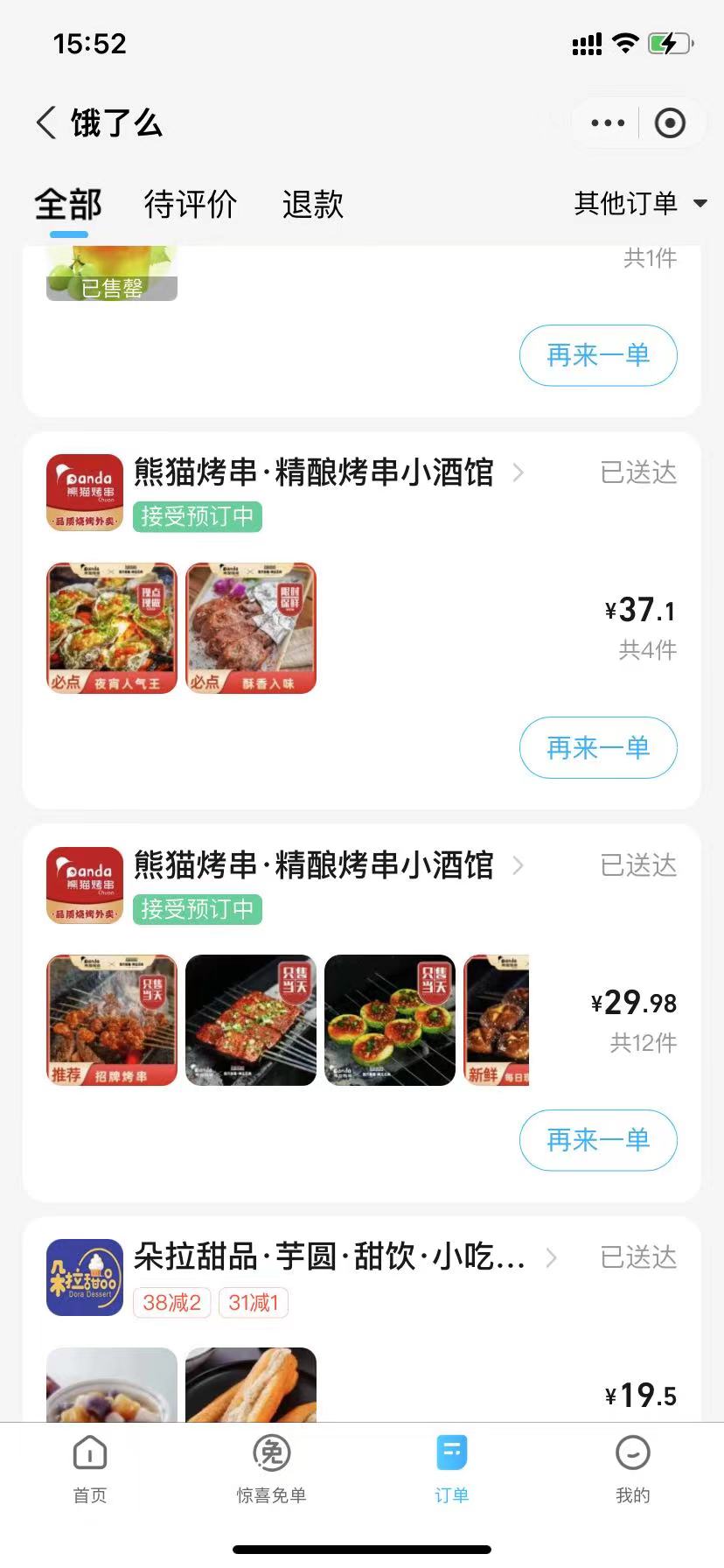Open 熊猫烤串 store from the ¥29.98 order
The image size is (724, 1568).
click(315, 866)
